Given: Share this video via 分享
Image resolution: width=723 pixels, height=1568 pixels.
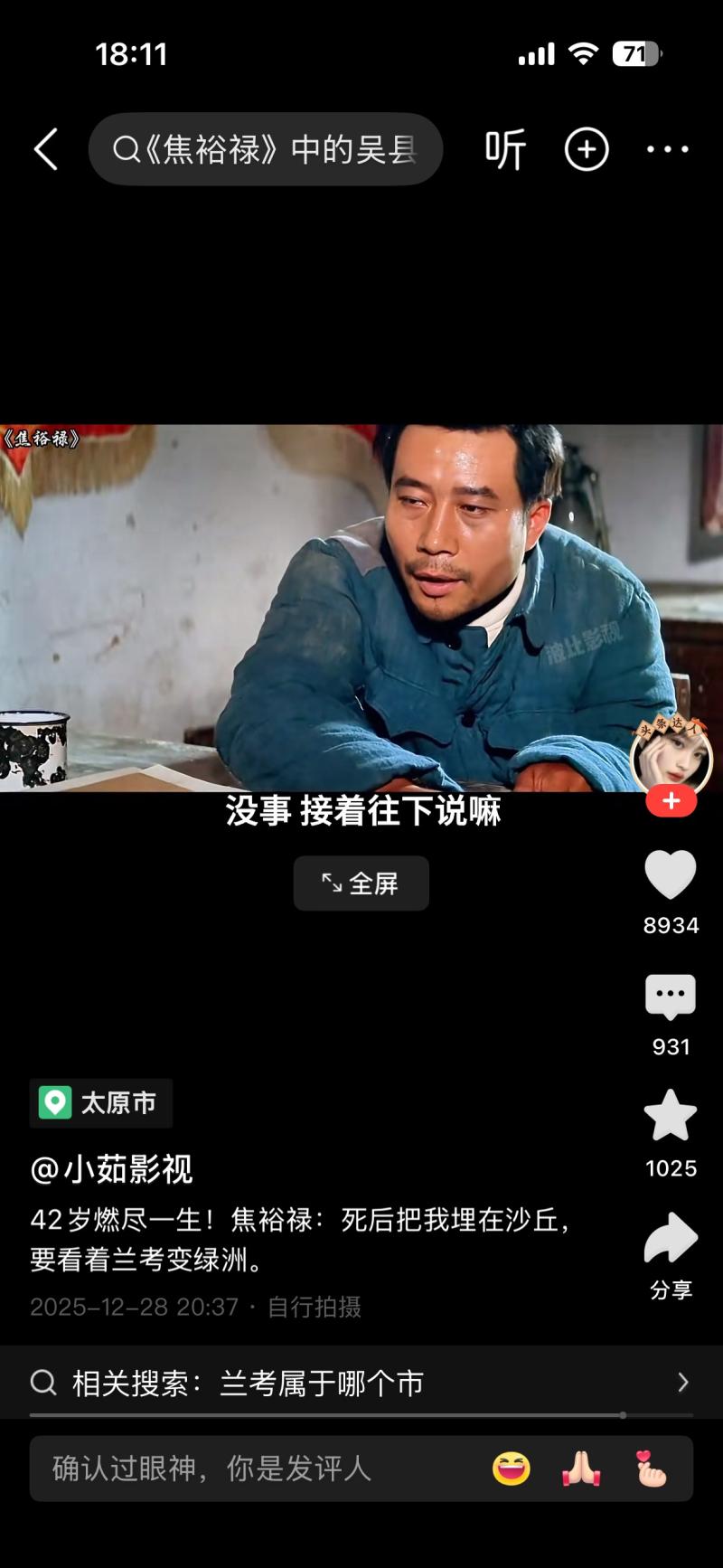Looking at the screenshot, I should pos(671,1241).
